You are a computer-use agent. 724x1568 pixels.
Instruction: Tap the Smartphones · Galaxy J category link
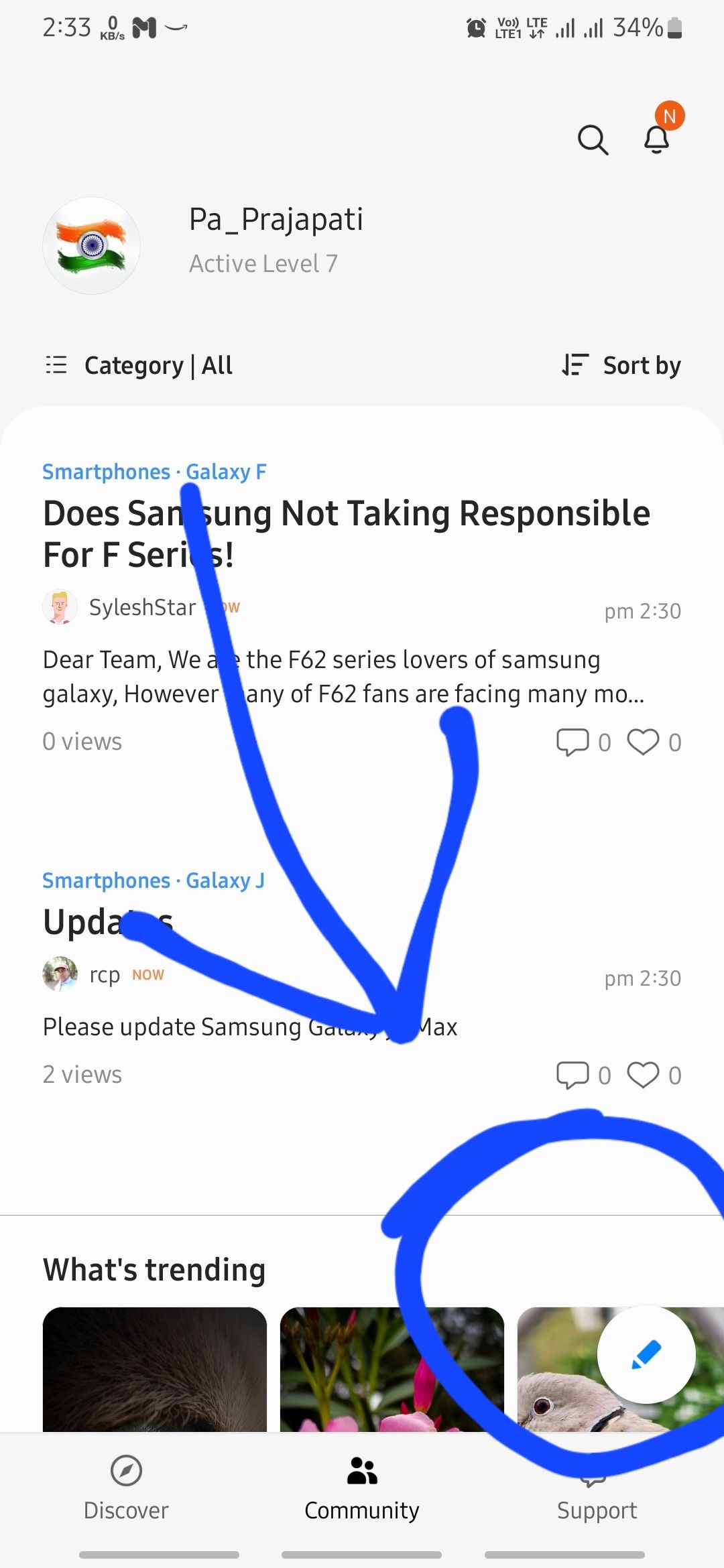point(154,880)
